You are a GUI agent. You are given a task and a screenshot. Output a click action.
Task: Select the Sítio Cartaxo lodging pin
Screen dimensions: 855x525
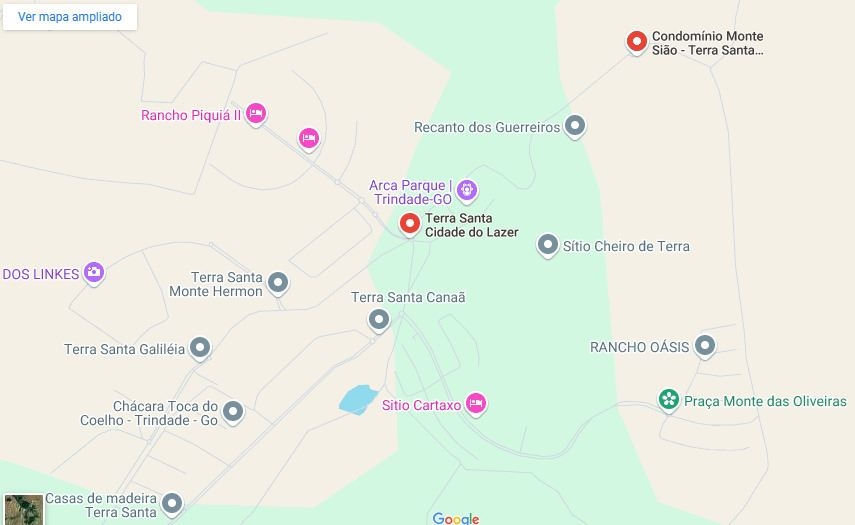(476, 403)
